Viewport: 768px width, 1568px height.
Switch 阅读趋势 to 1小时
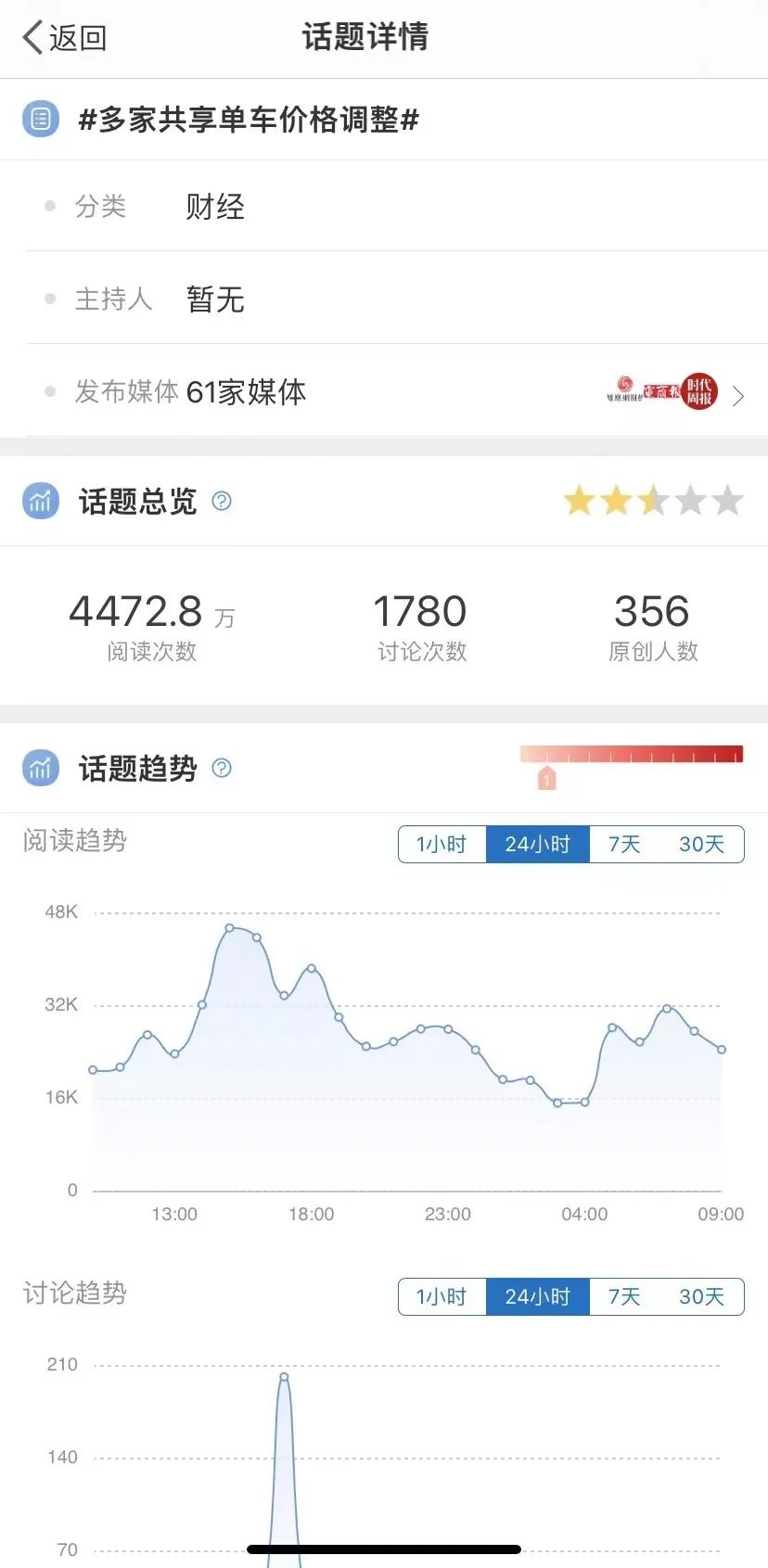coord(442,845)
